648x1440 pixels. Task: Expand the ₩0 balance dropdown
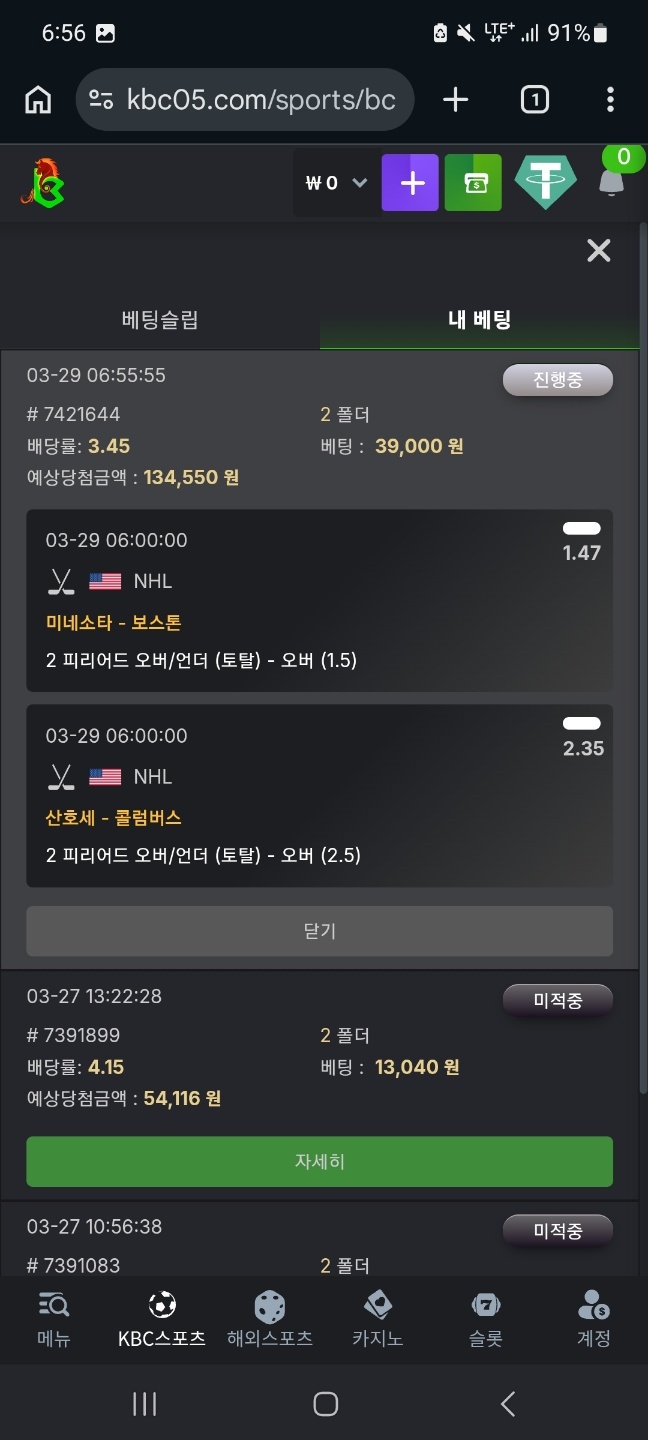click(x=336, y=183)
